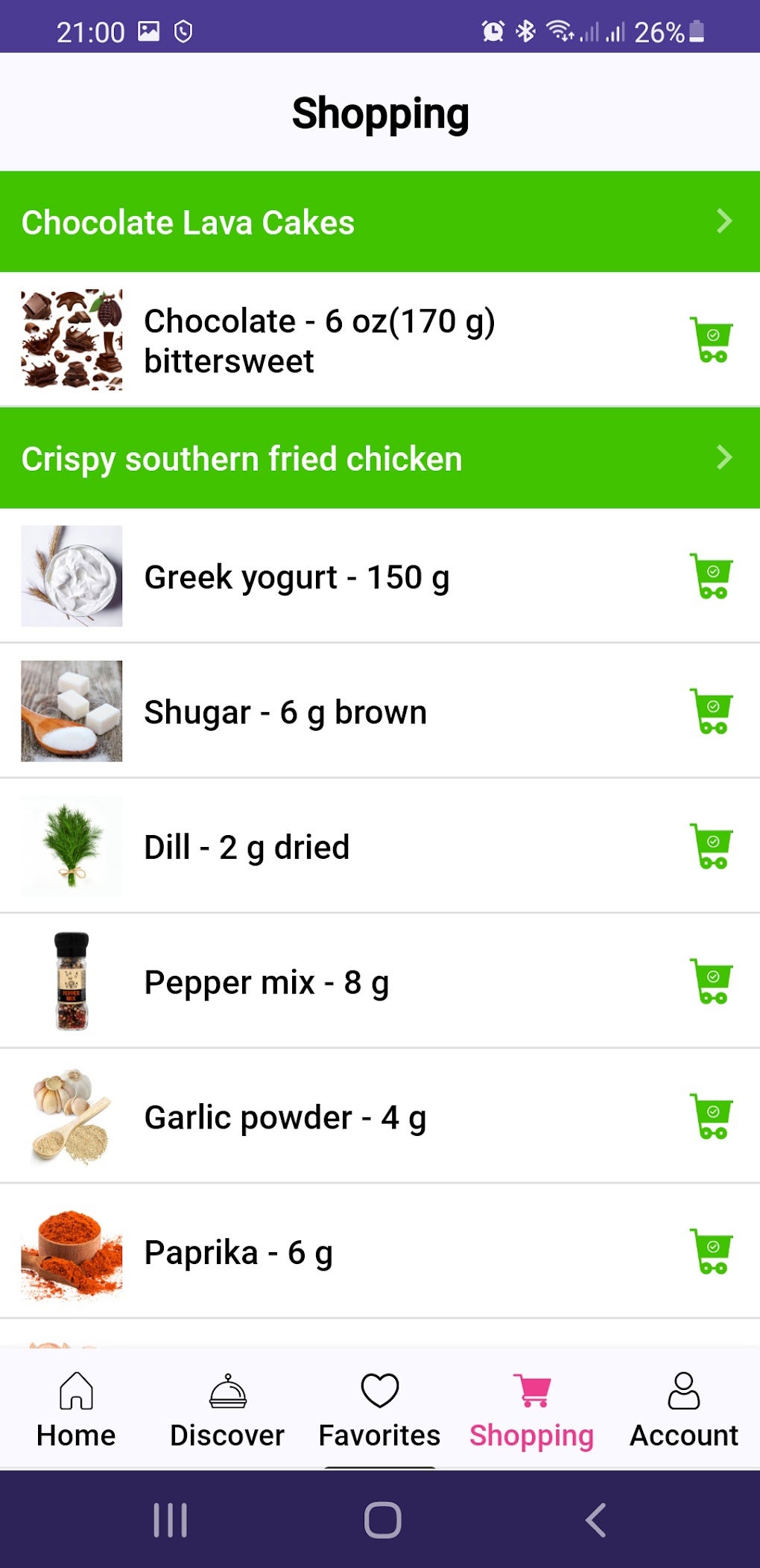Open recent apps from the navigation bar
This screenshot has height=1568, width=760.
click(170, 1520)
